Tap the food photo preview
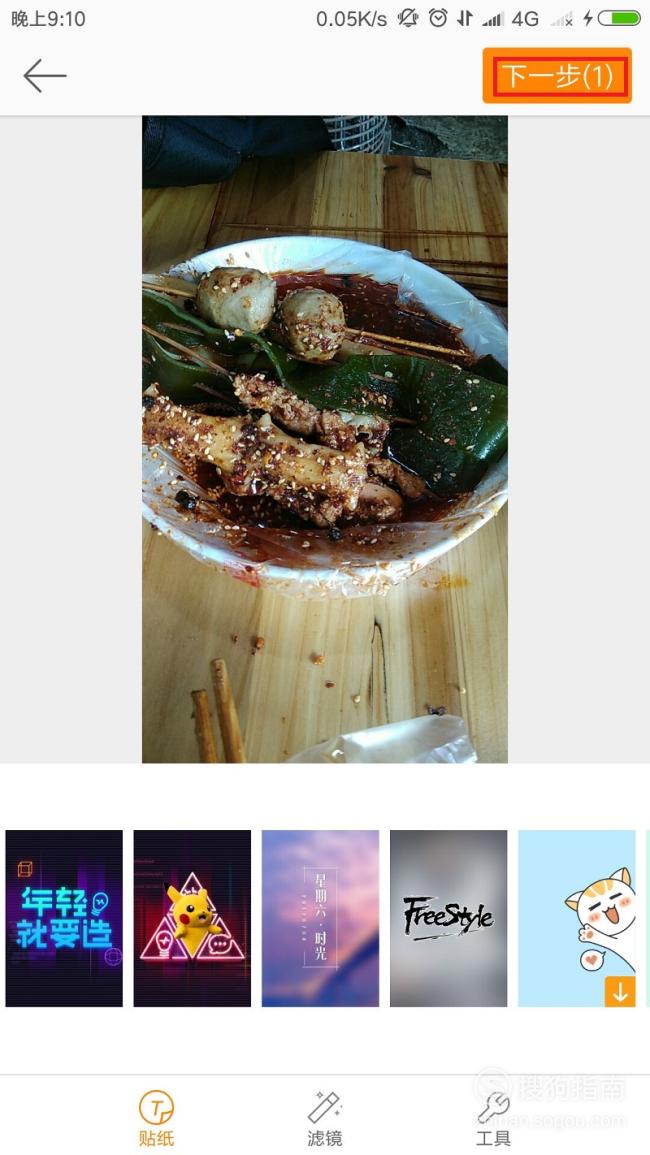Image resolution: width=650 pixels, height=1155 pixels. (325, 439)
